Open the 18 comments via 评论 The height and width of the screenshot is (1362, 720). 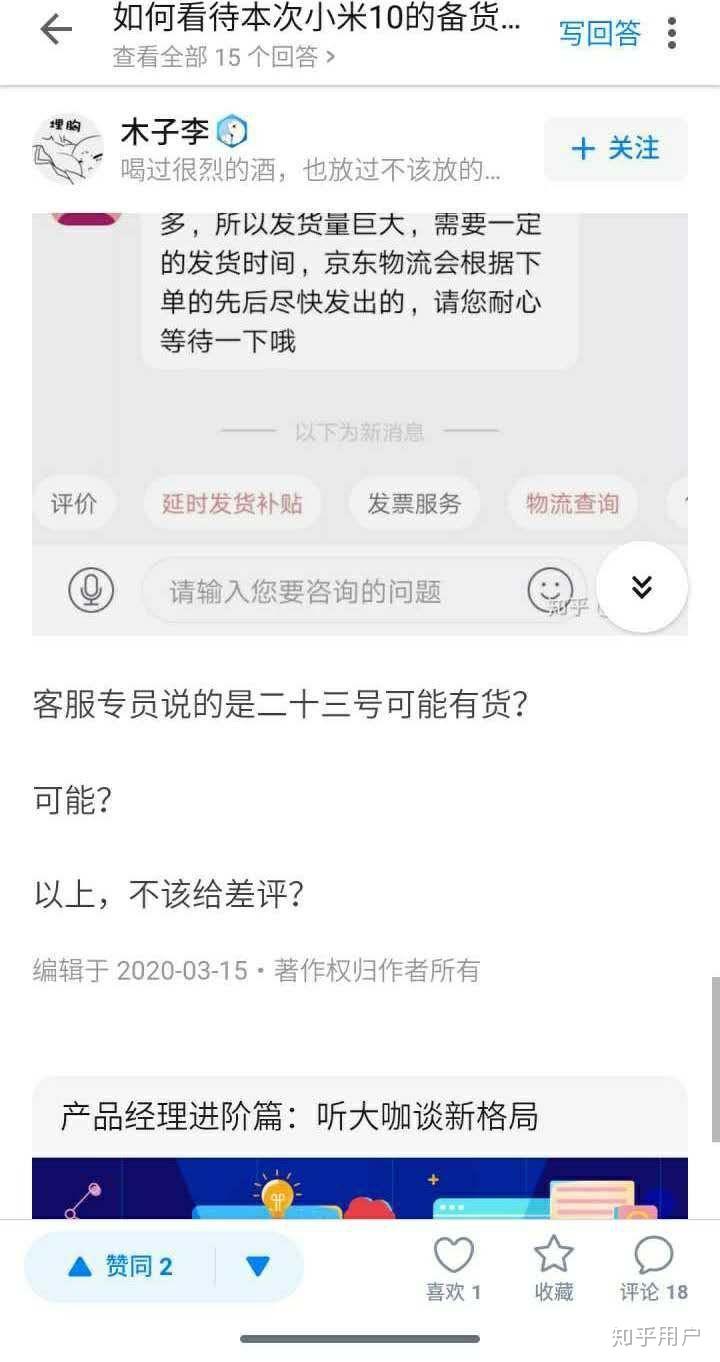[x=654, y=1268]
